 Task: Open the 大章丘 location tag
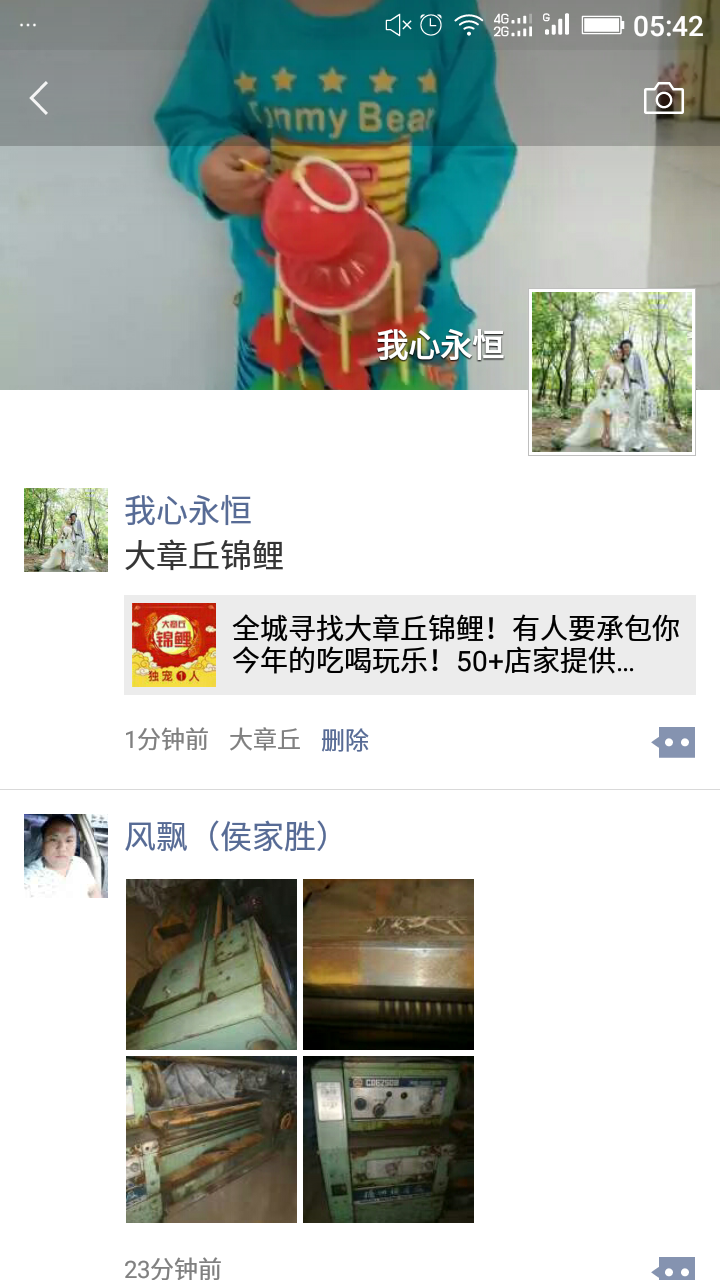point(264,740)
